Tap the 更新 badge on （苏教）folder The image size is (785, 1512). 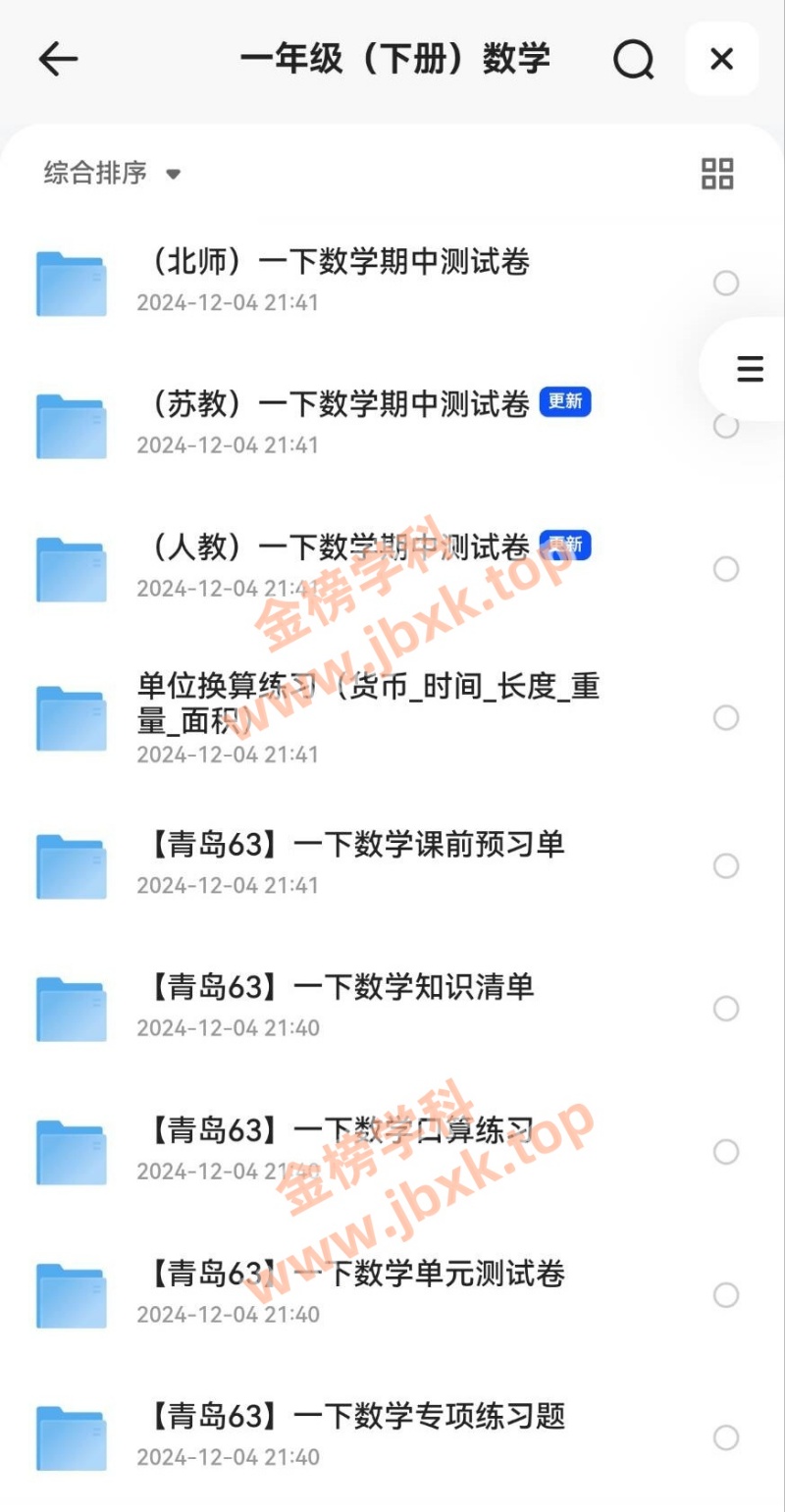565,402
